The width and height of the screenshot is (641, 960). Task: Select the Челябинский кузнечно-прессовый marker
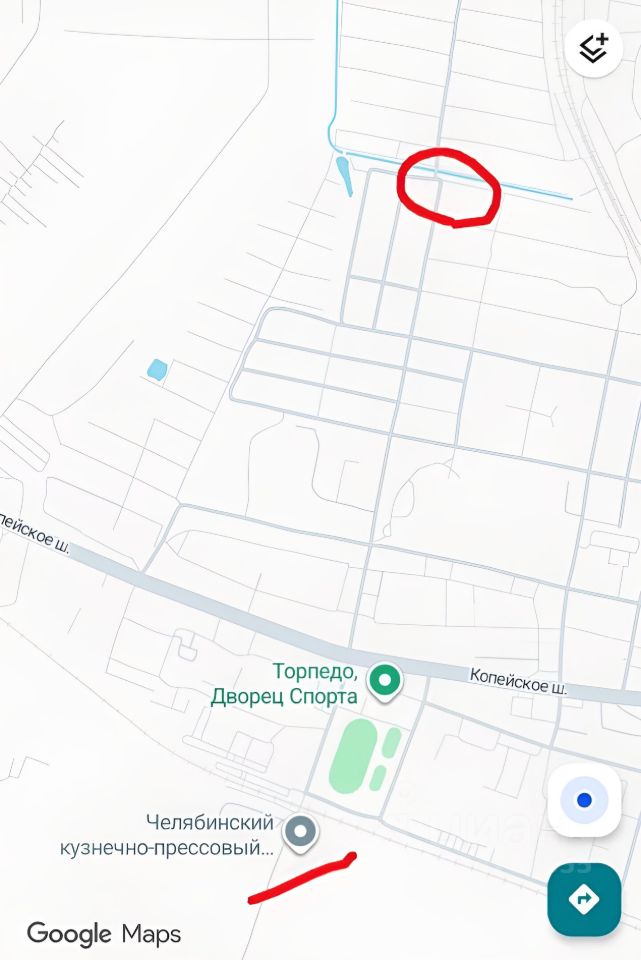pyautogui.click(x=300, y=832)
